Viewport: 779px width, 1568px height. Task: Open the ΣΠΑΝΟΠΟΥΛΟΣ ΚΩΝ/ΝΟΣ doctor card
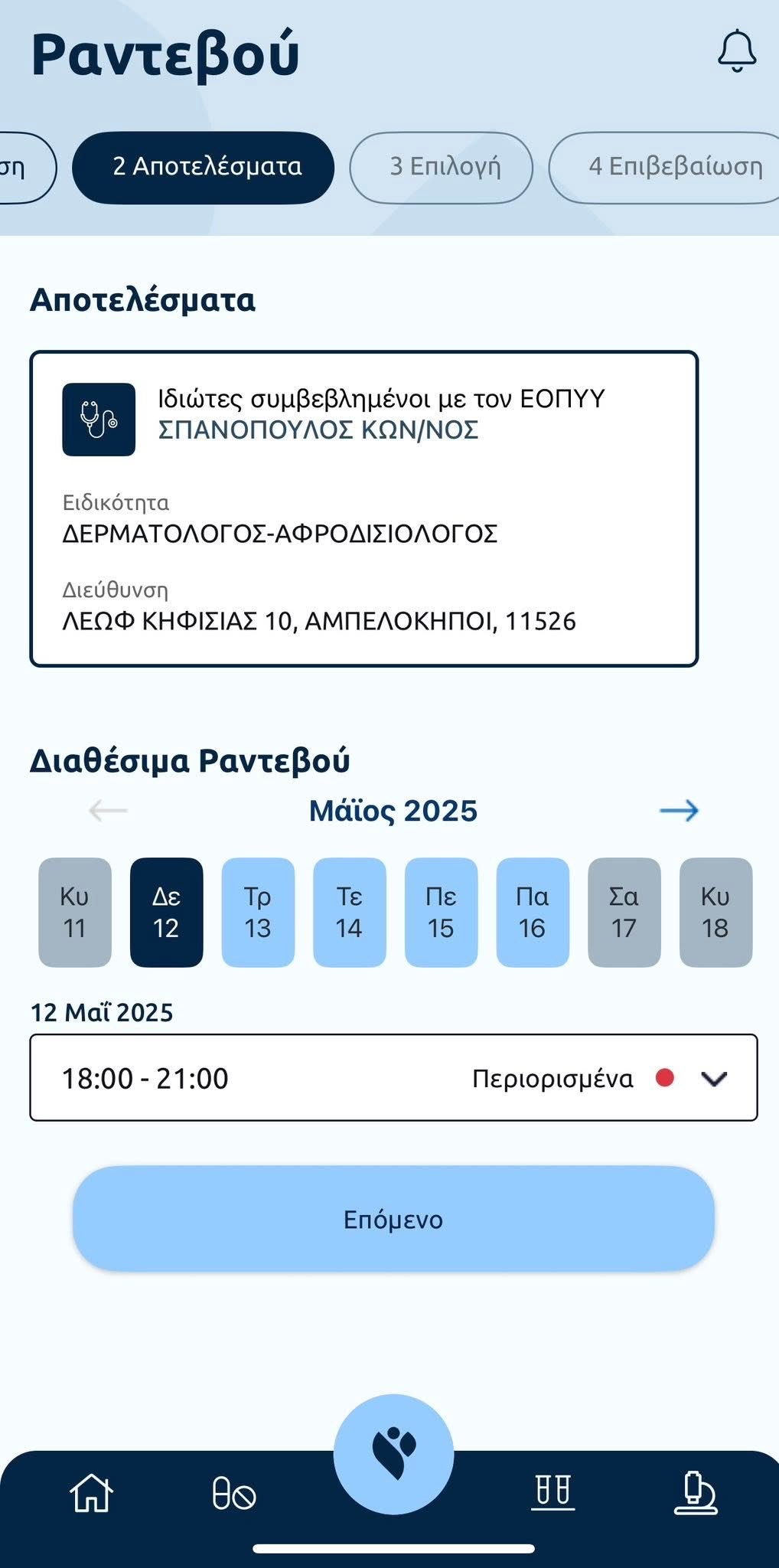pos(363,508)
